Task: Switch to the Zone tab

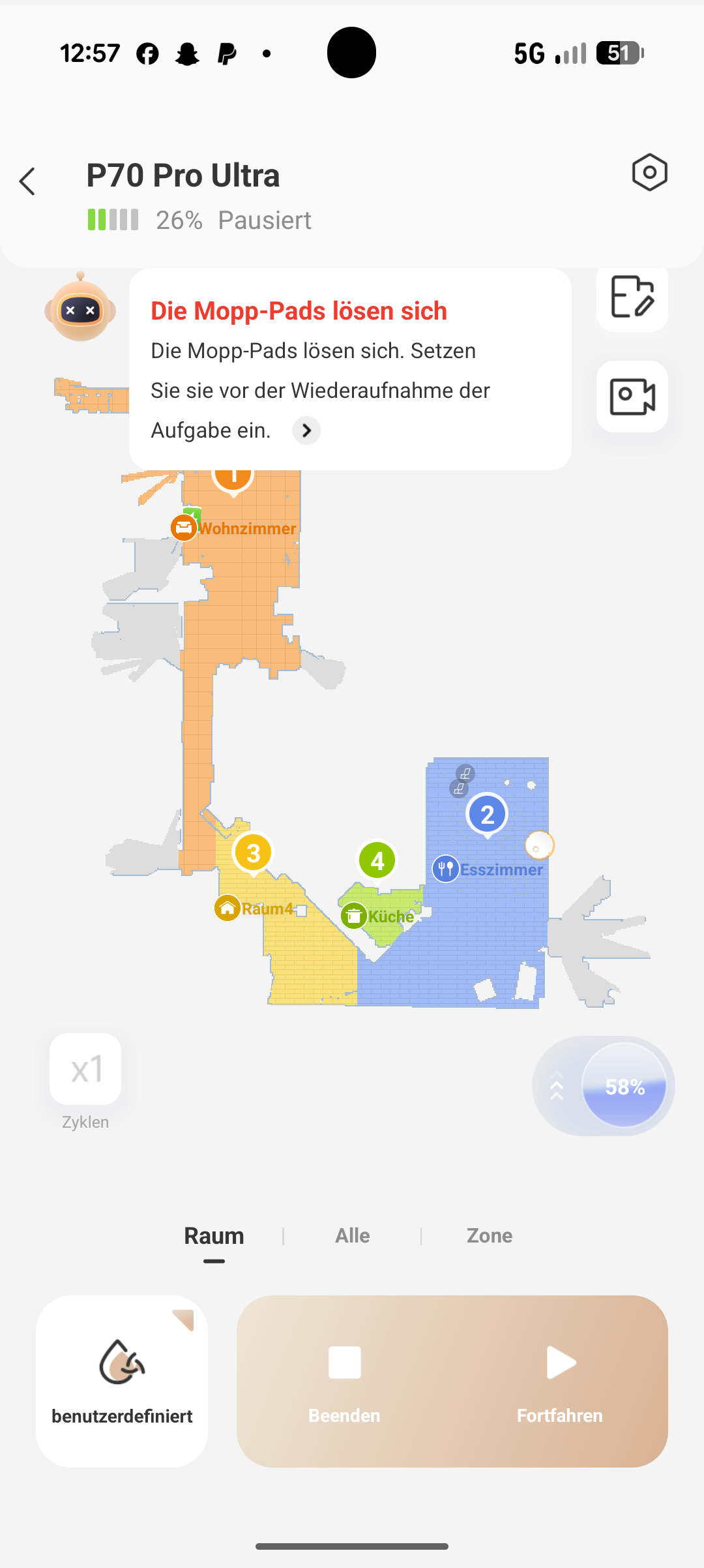Action: point(489,1236)
